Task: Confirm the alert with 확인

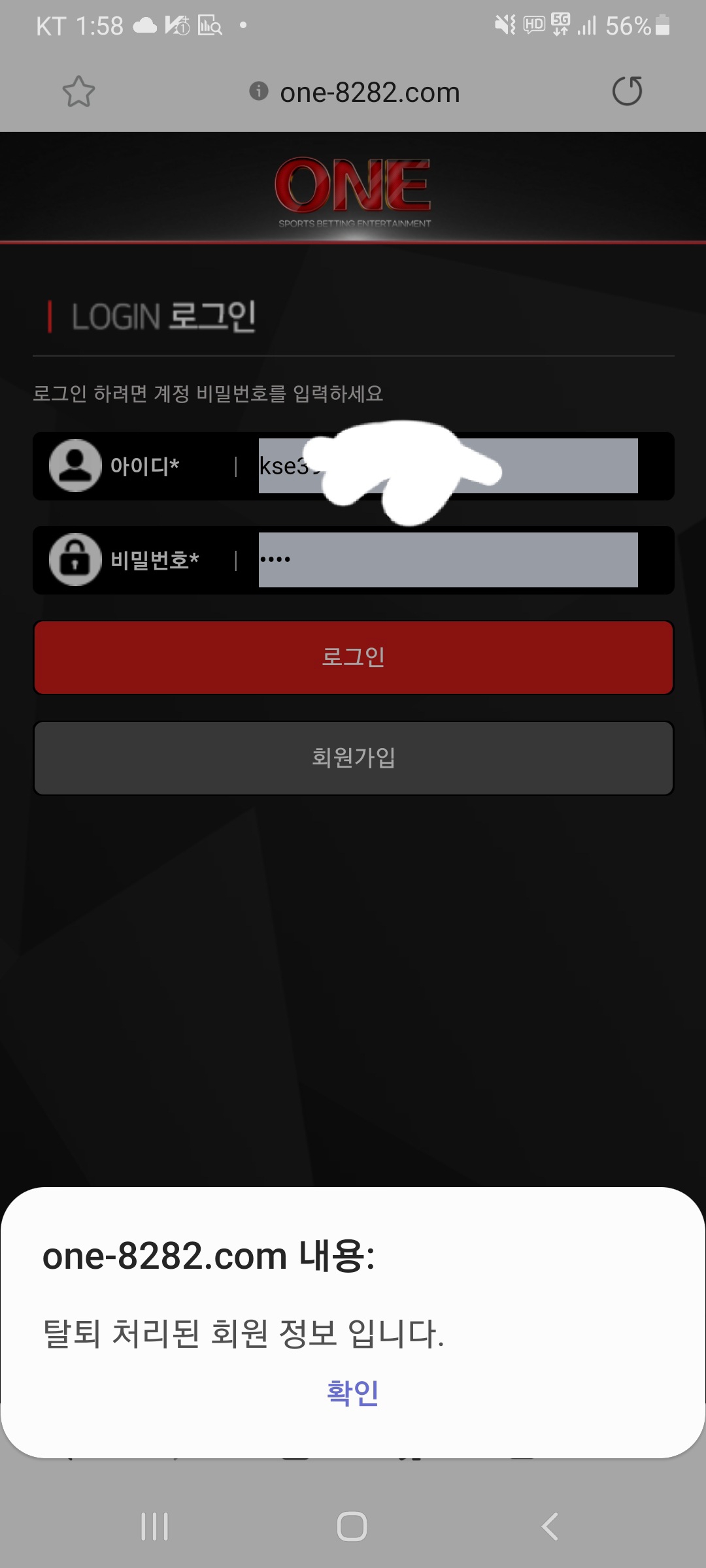Action: (353, 1392)
